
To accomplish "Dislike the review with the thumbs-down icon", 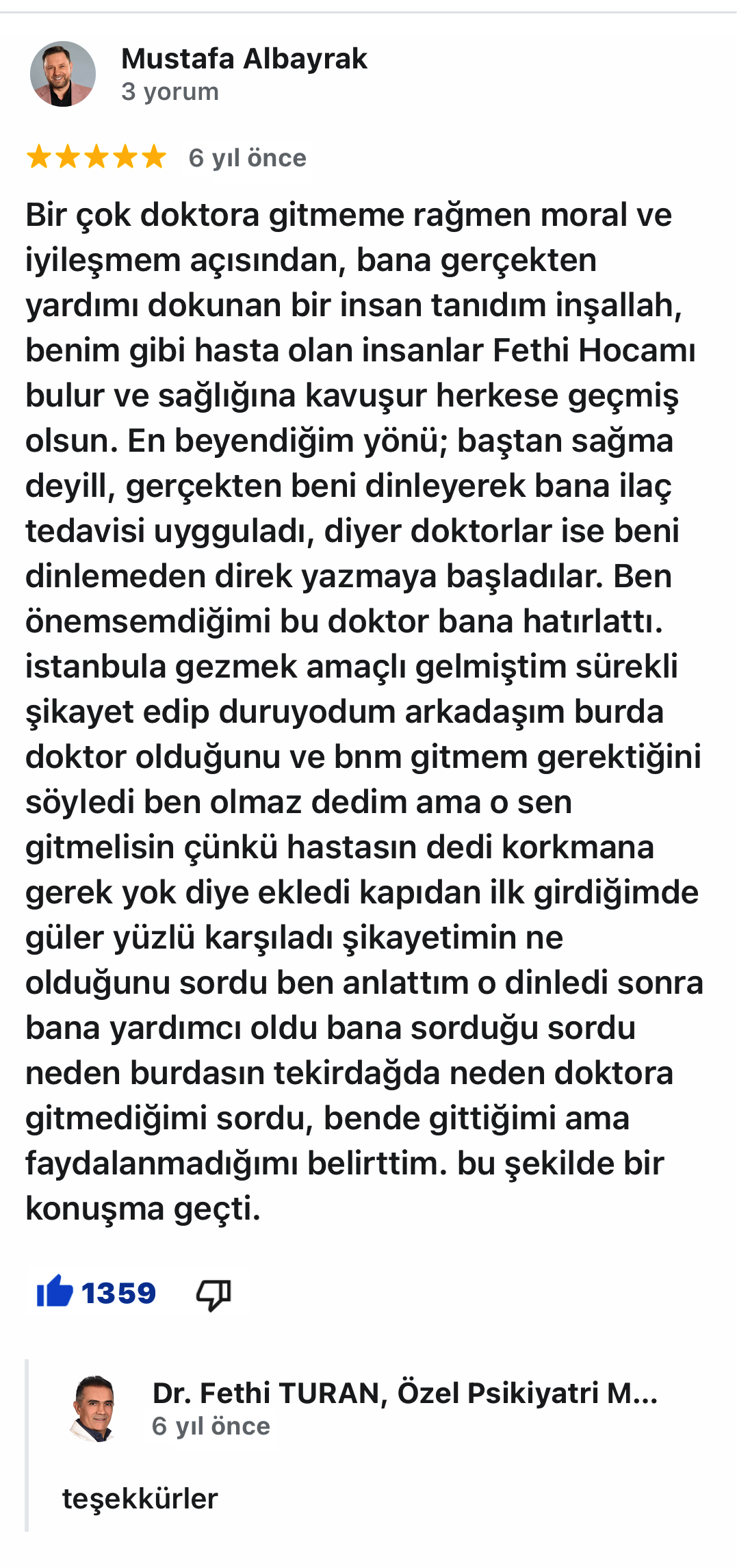I will pos(214,1294).
